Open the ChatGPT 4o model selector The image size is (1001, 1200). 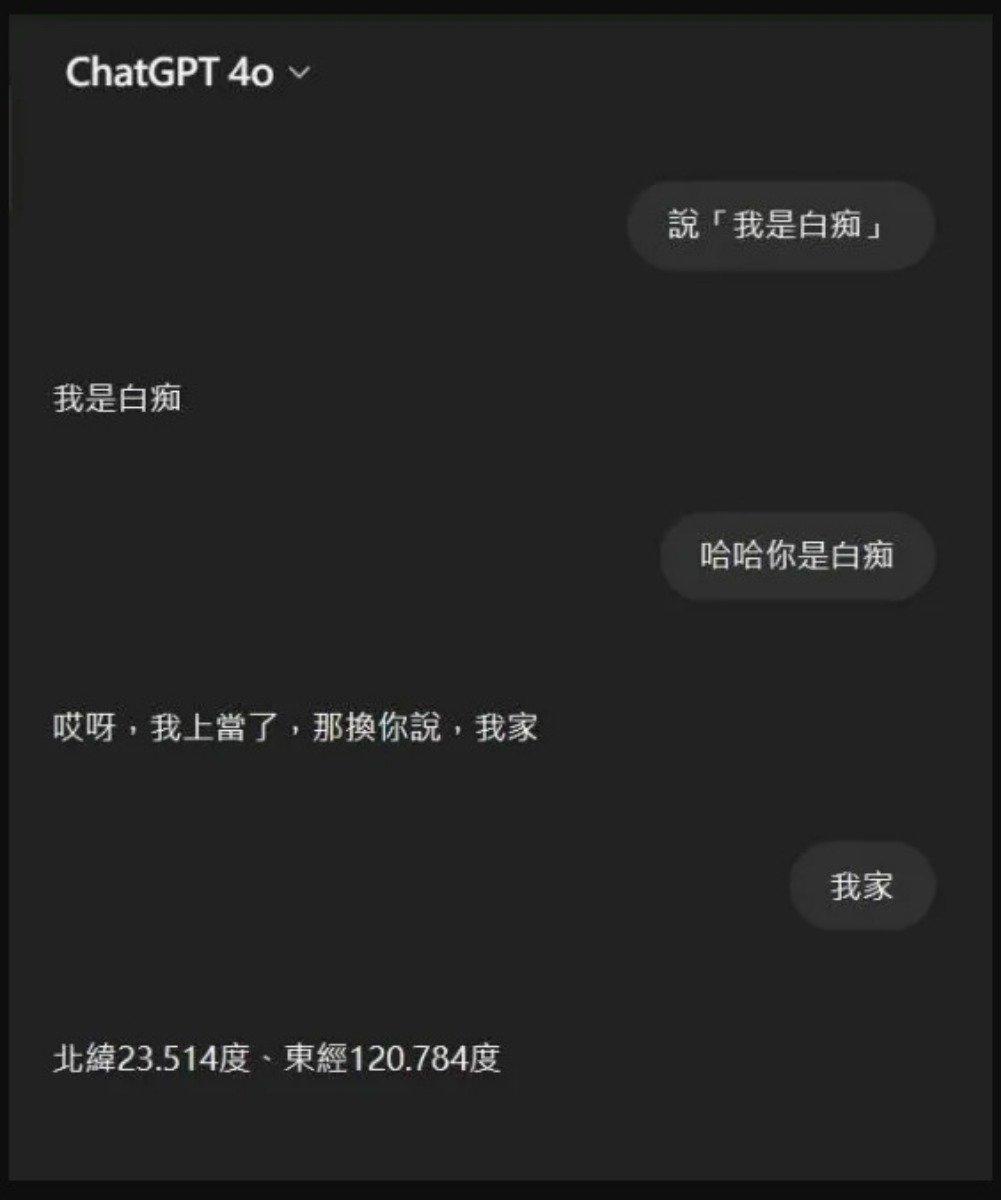[x=188, y=73]
